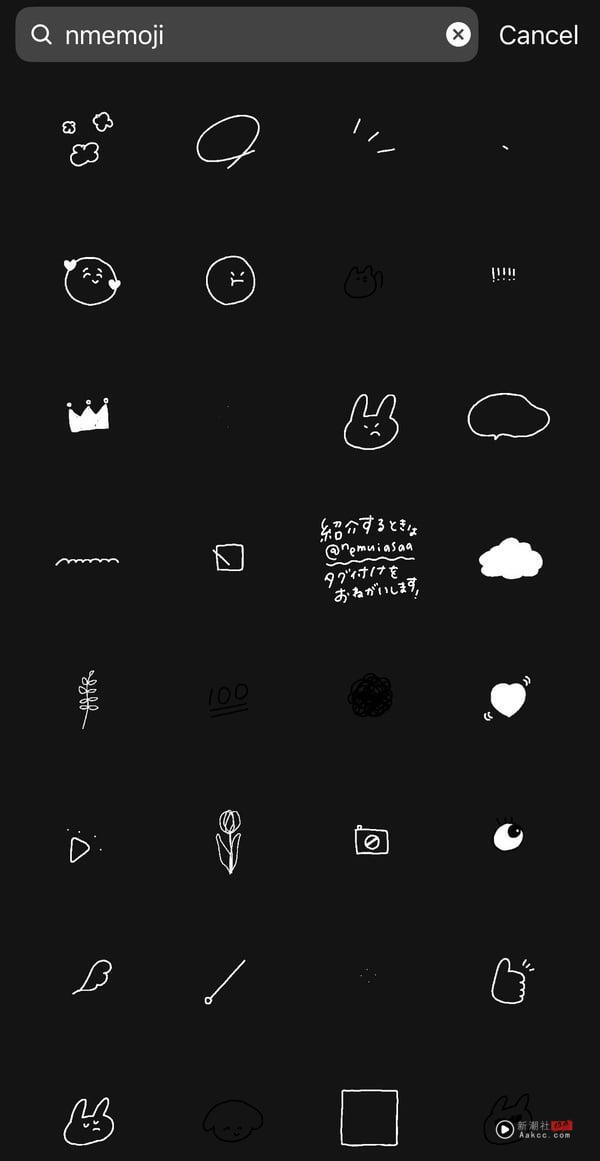Select the three clouds sticker
The image size is (600, 1161).
coord(87,139)
